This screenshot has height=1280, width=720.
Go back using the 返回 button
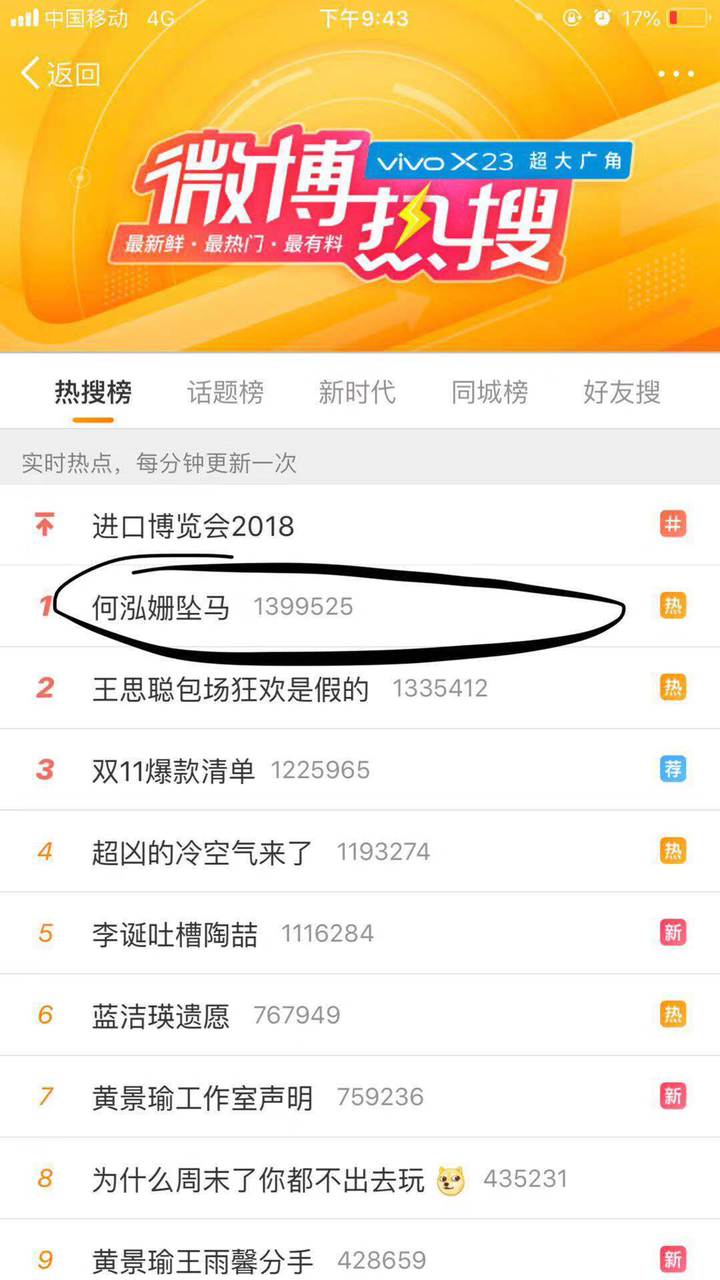[60, 73]
